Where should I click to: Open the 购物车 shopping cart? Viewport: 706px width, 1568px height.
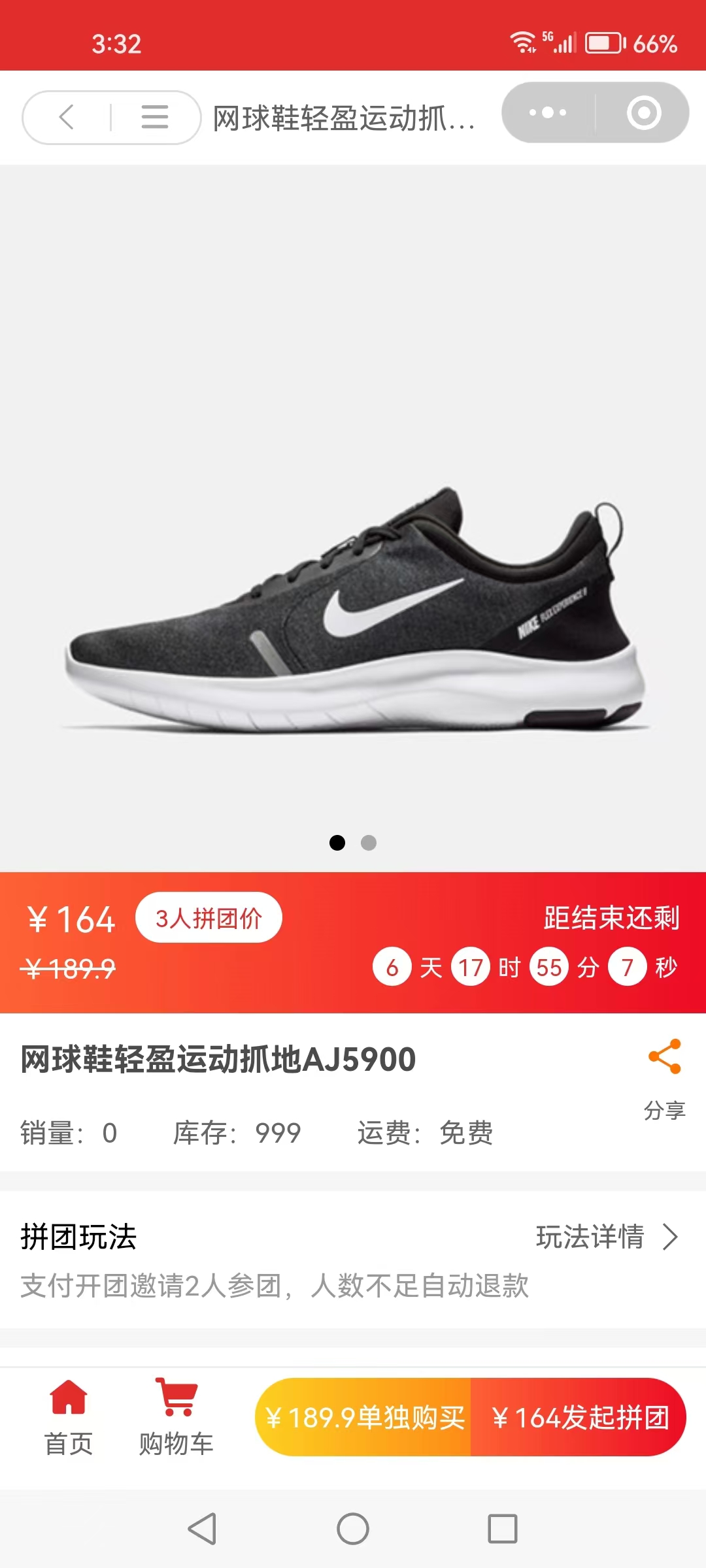point(176,1416)
